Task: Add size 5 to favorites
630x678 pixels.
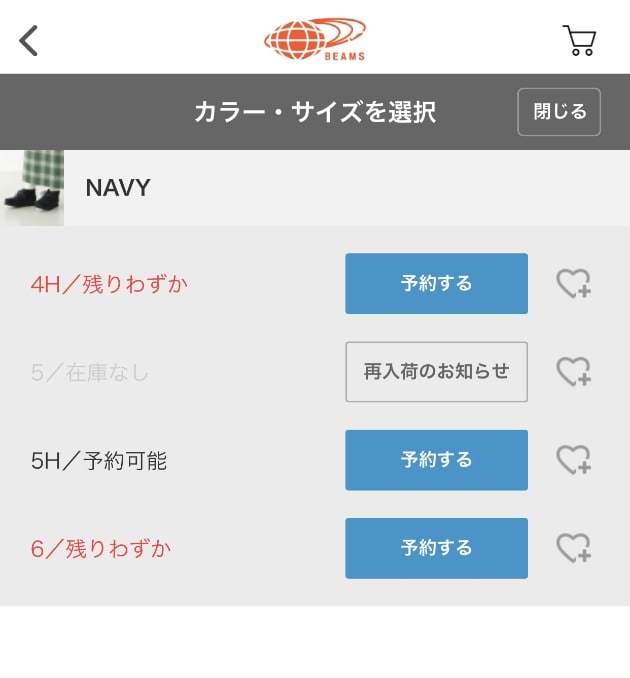Action: 573,372
